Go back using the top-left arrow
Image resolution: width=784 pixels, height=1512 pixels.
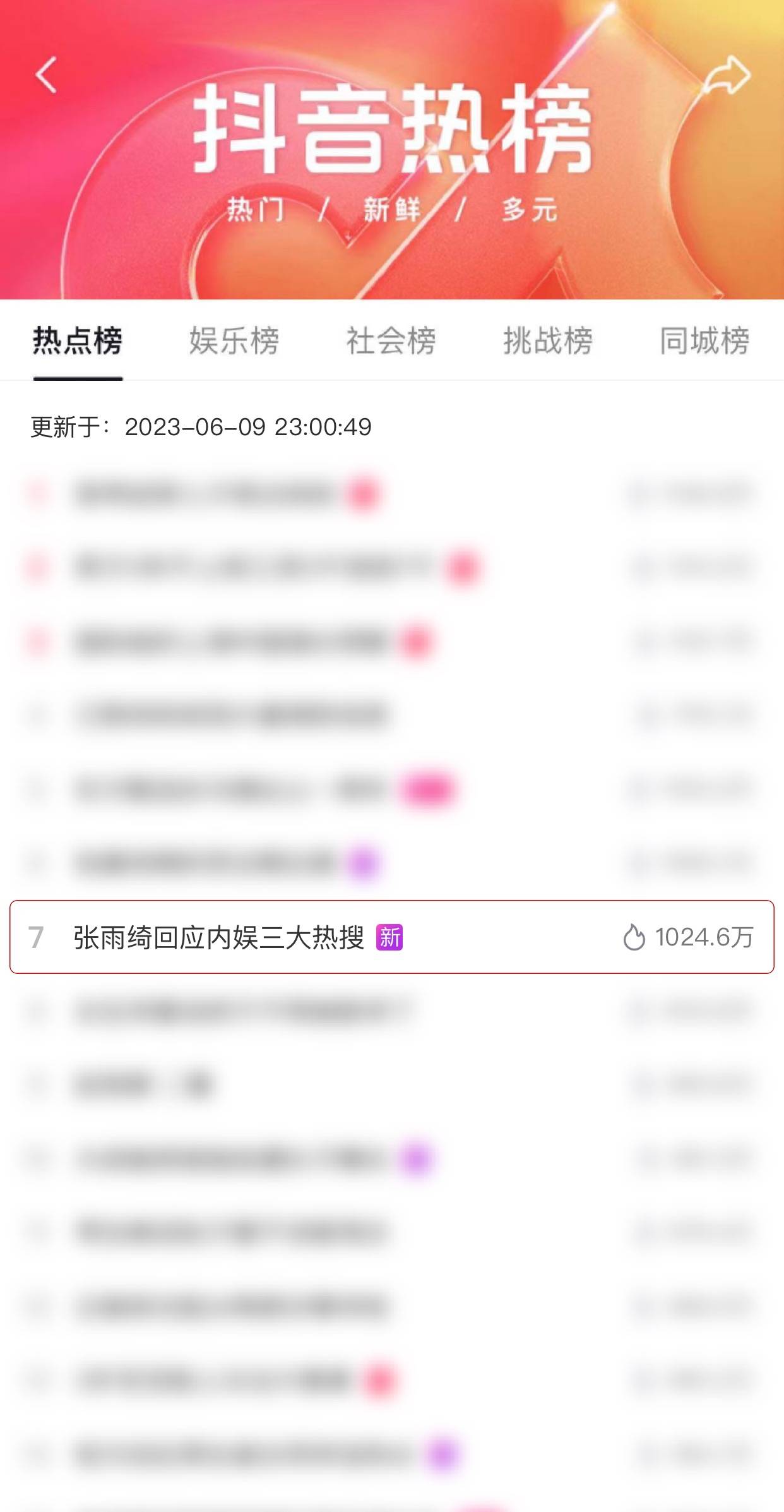pyautogui.click(x=46, y=75)
